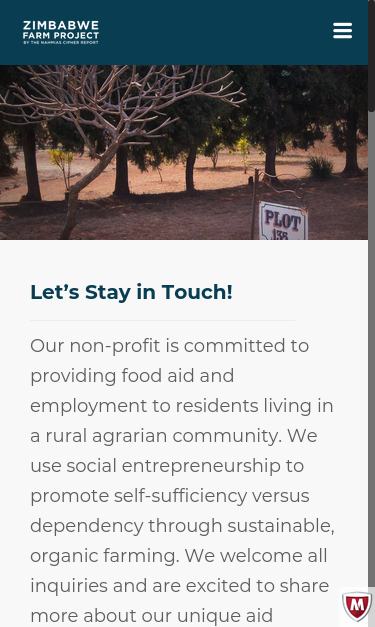Screen dimensions: 375x627
Task: Open the McAfee security badge
Action: (357, 607)
